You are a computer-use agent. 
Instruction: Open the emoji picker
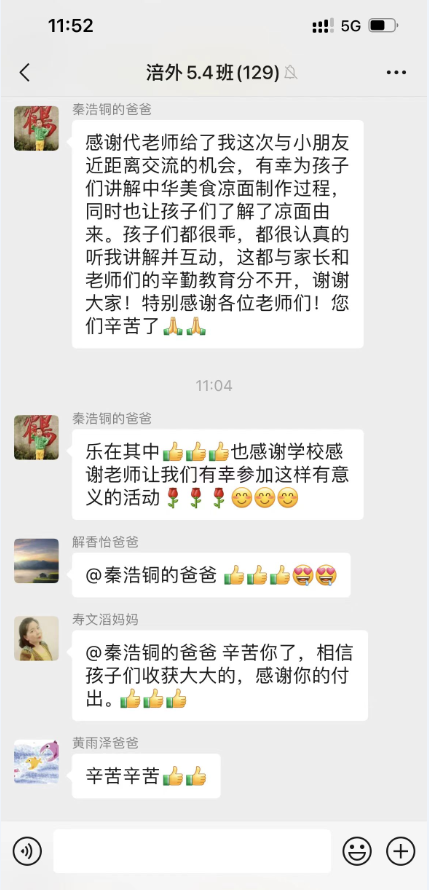click(357, 851)
